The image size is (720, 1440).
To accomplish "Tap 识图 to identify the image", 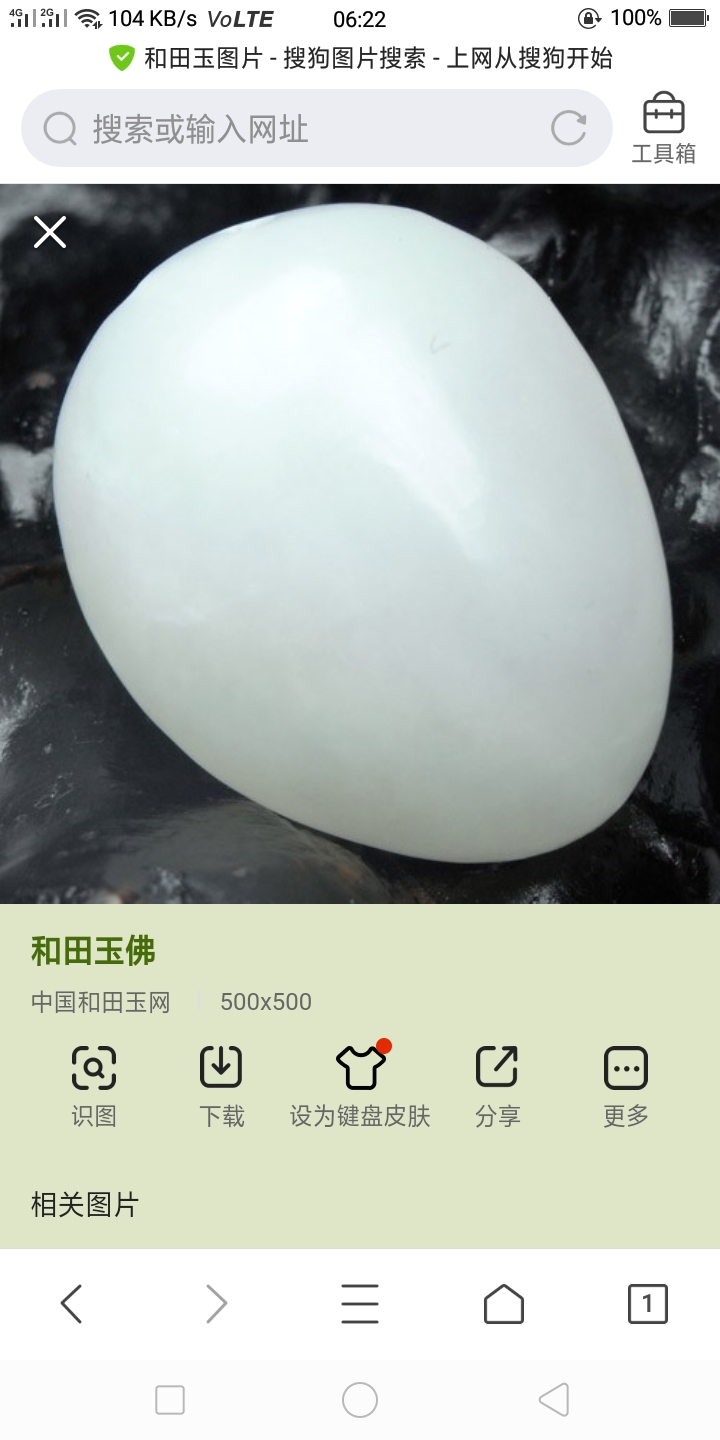I will click(94, 1087).
